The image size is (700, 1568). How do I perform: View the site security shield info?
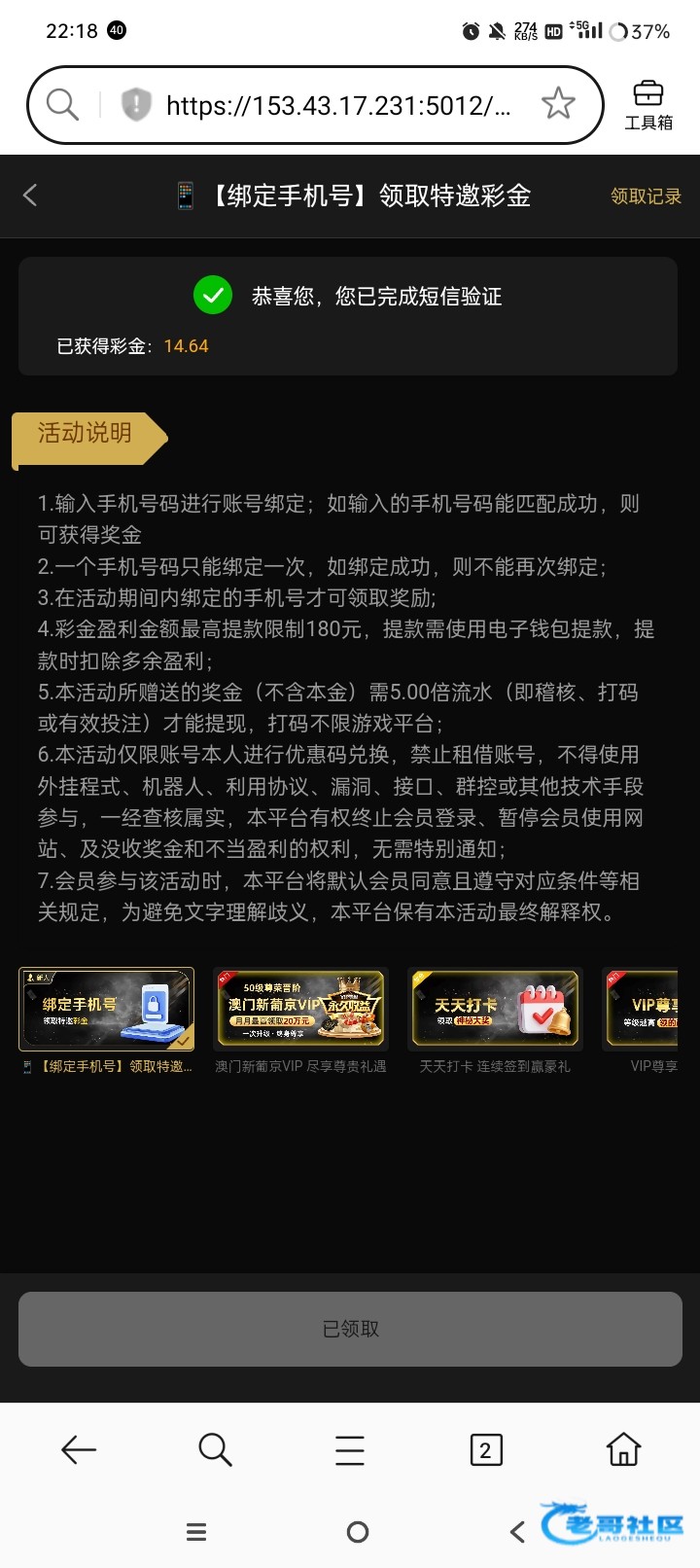click(x=136, y=104)
